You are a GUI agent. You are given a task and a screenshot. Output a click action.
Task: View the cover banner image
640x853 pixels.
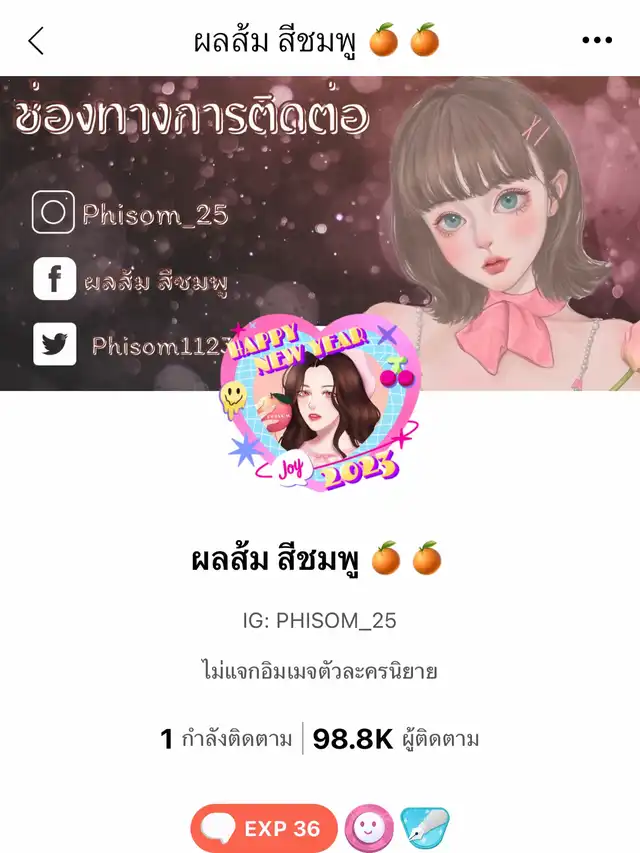pyautogui.click(x=320, y=233)
